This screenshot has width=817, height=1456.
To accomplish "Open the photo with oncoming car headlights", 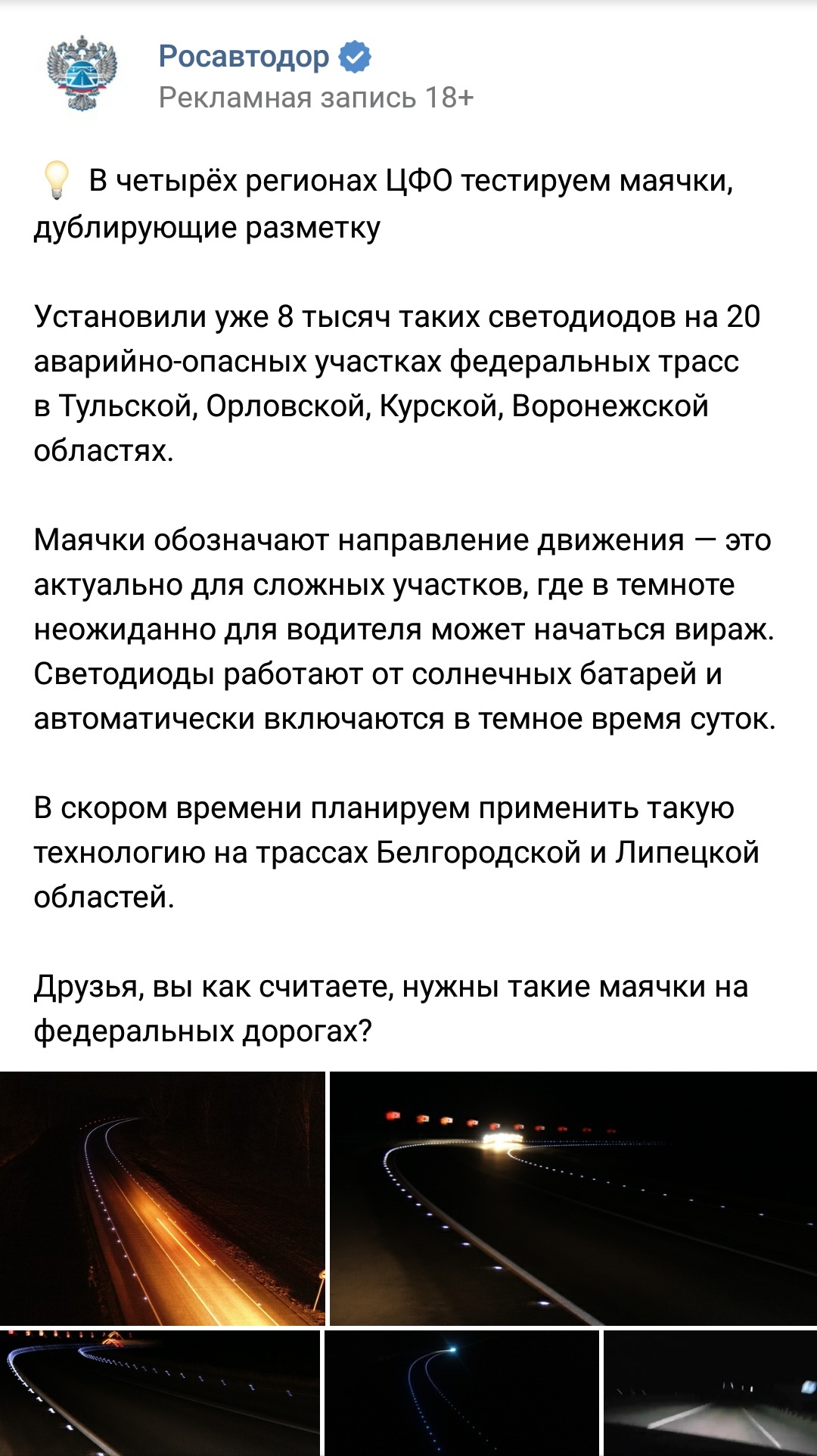I will pos(573,1198).
